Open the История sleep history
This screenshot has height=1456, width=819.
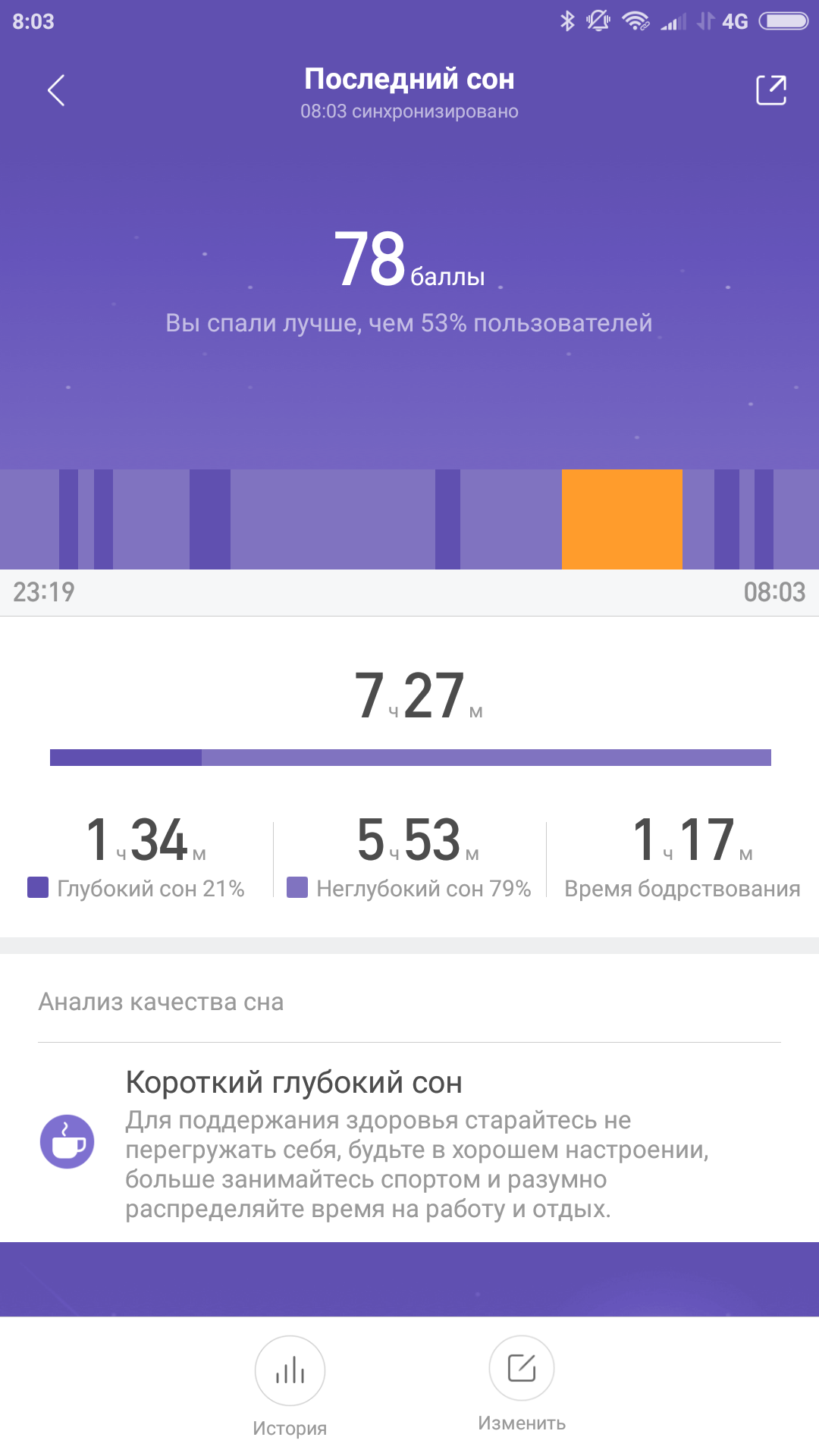click(290, 1372)
